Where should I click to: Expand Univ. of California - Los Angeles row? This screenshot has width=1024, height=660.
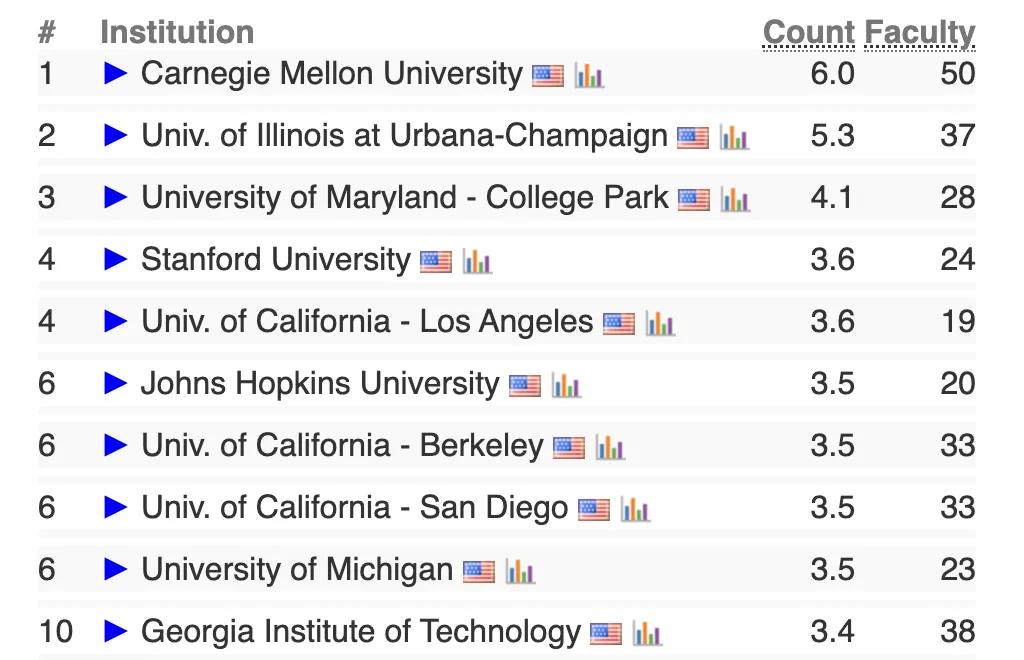tap(116, 322)
